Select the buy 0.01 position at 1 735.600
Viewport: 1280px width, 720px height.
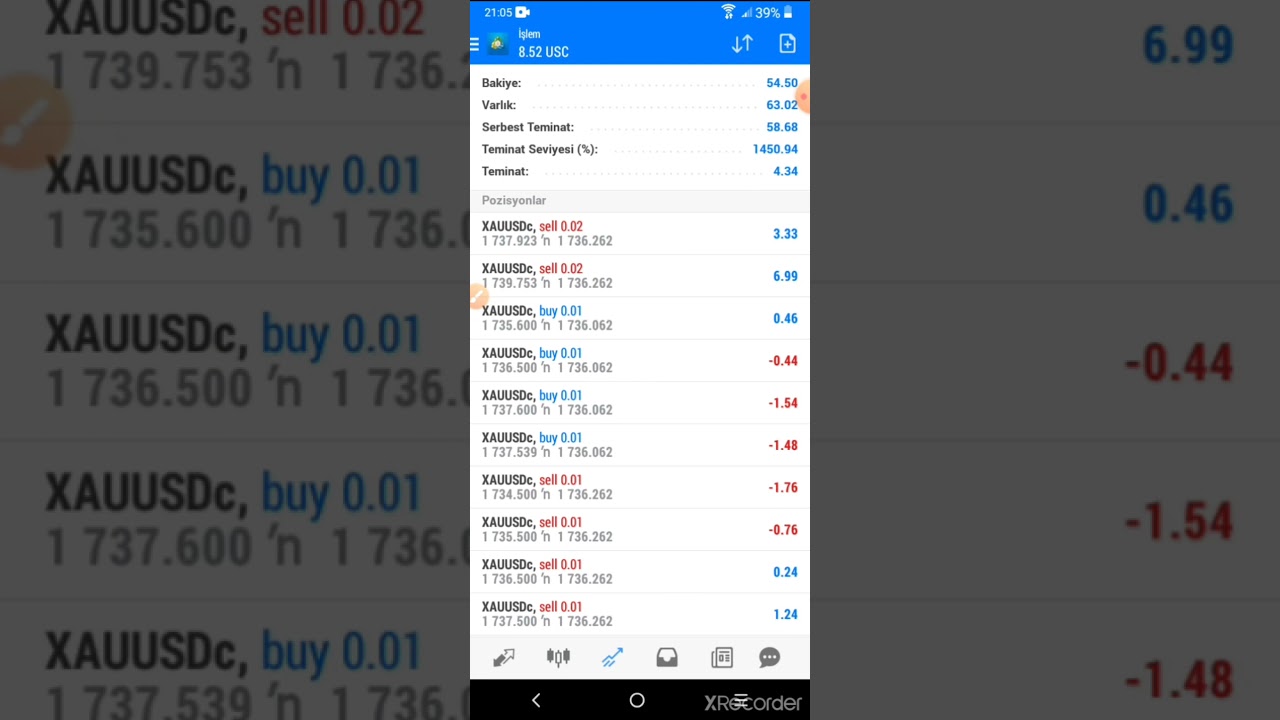(639, 318)
